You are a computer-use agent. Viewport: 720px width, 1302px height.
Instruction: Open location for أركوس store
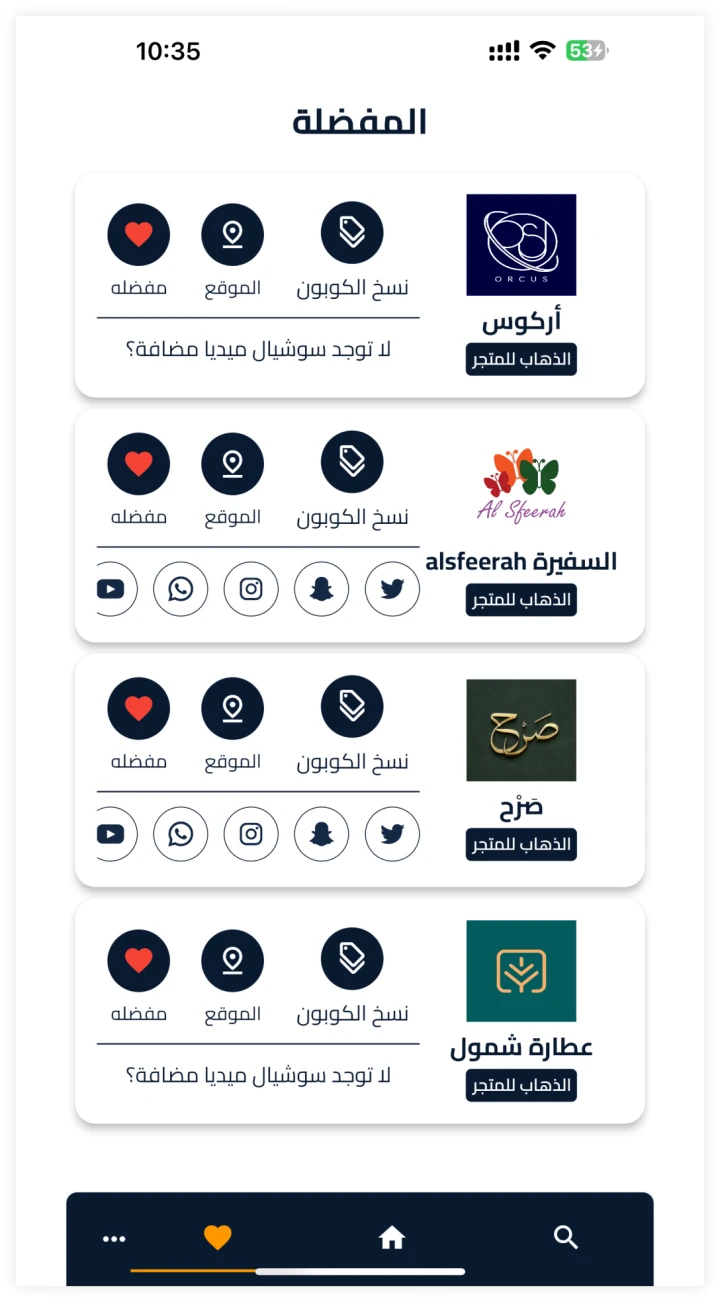pyautogui.click(x=232, y=234)
